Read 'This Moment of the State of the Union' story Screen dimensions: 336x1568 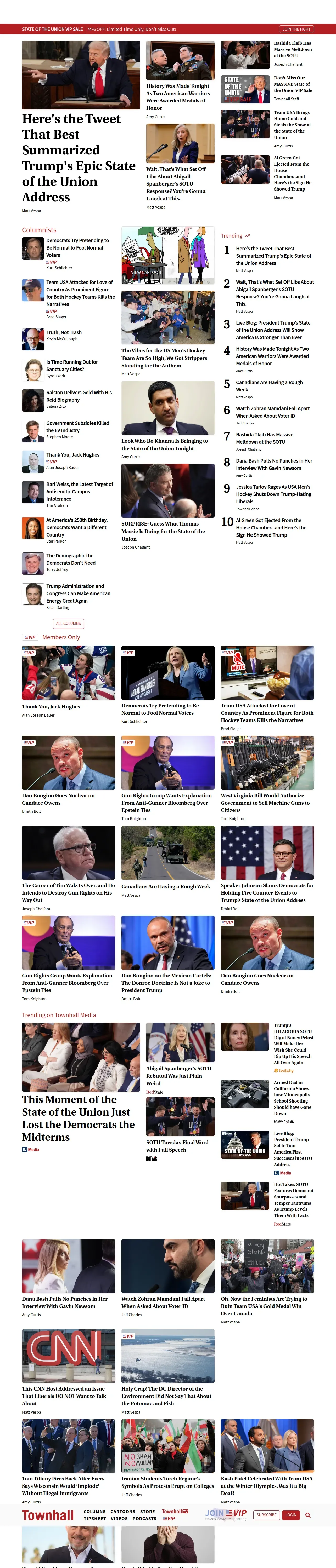click(78, 1117)
